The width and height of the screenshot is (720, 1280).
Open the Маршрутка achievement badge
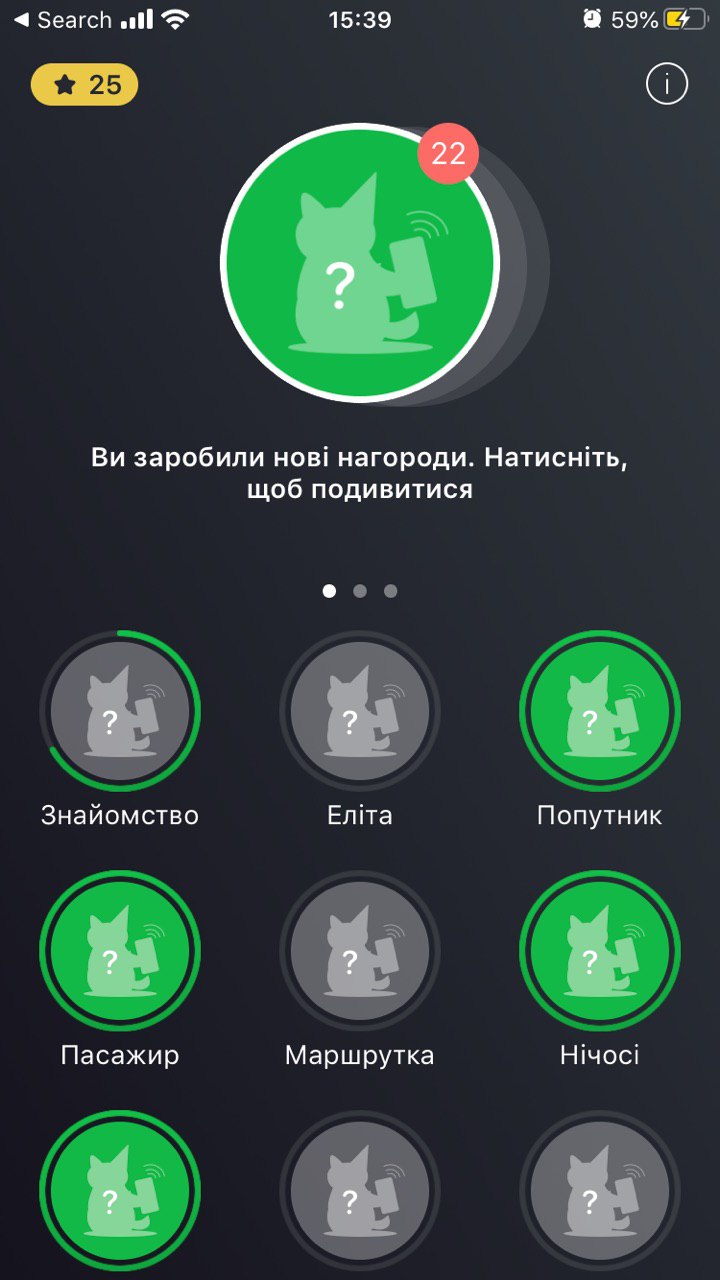(x=360, y=951)
